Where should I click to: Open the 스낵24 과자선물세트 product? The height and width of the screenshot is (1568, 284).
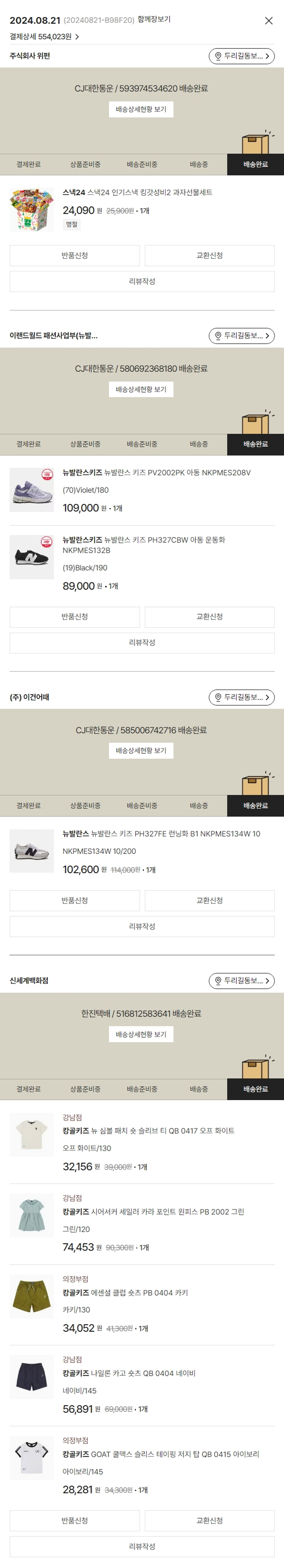pos(137,192)
